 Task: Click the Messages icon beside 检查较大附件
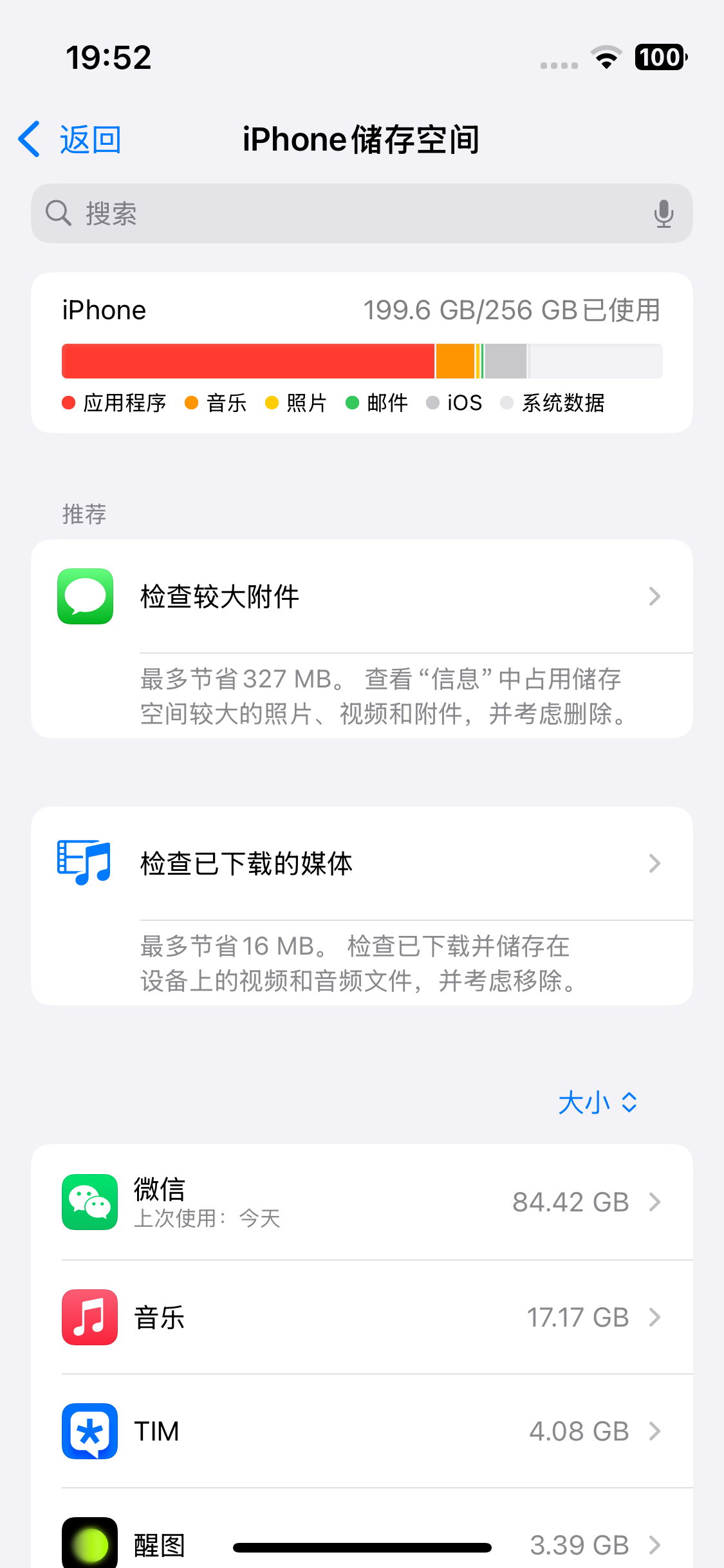point(84,596)
